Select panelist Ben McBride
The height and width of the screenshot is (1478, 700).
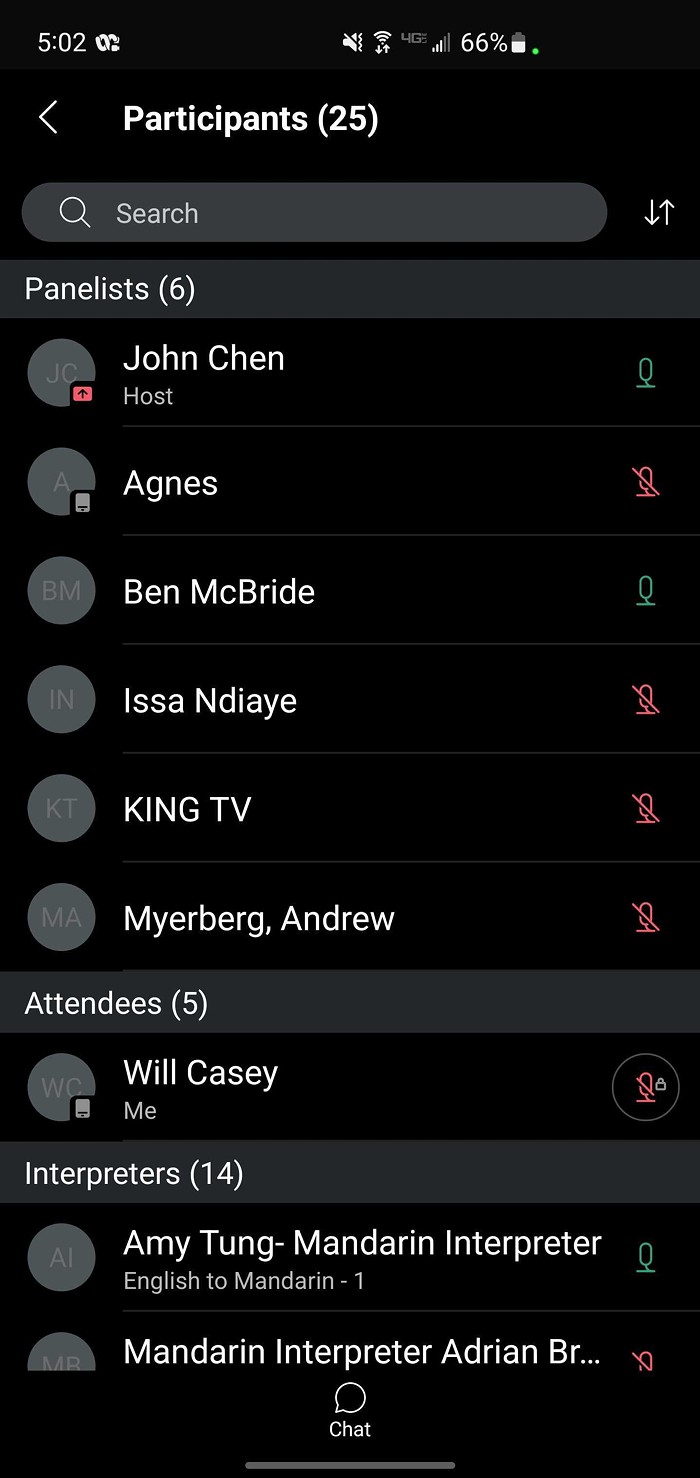[350, 591]
